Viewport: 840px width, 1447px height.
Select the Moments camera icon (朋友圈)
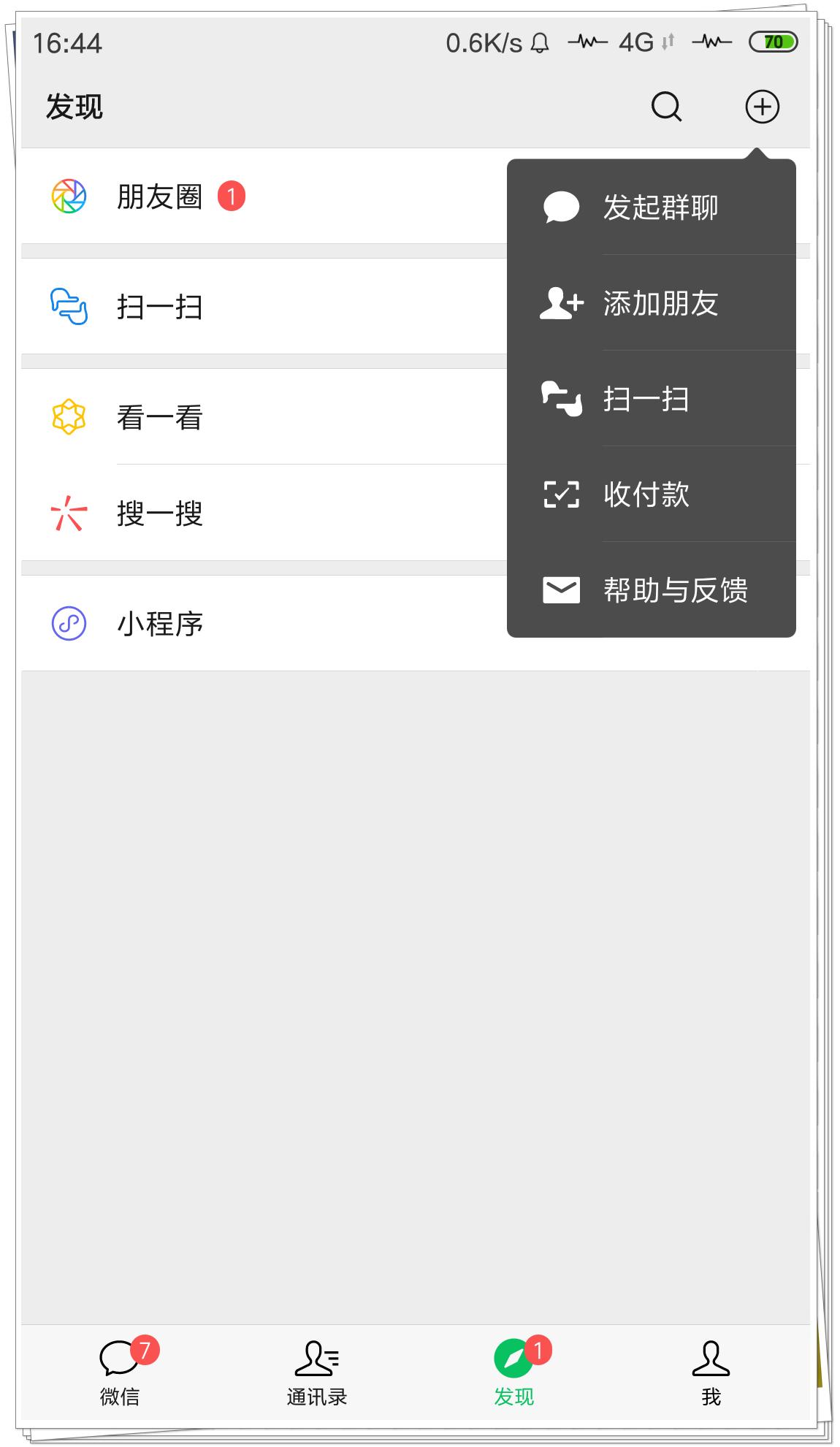(x=69, y=195)
